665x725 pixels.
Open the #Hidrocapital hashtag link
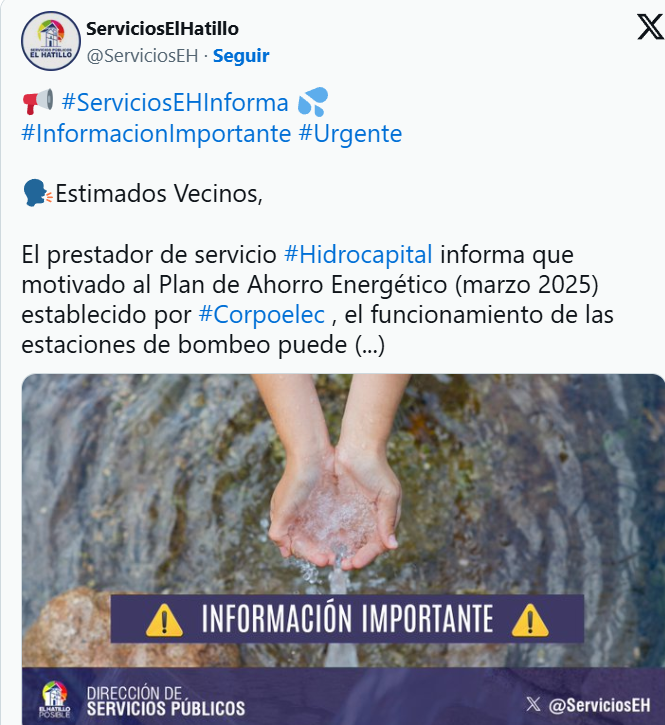358,253
